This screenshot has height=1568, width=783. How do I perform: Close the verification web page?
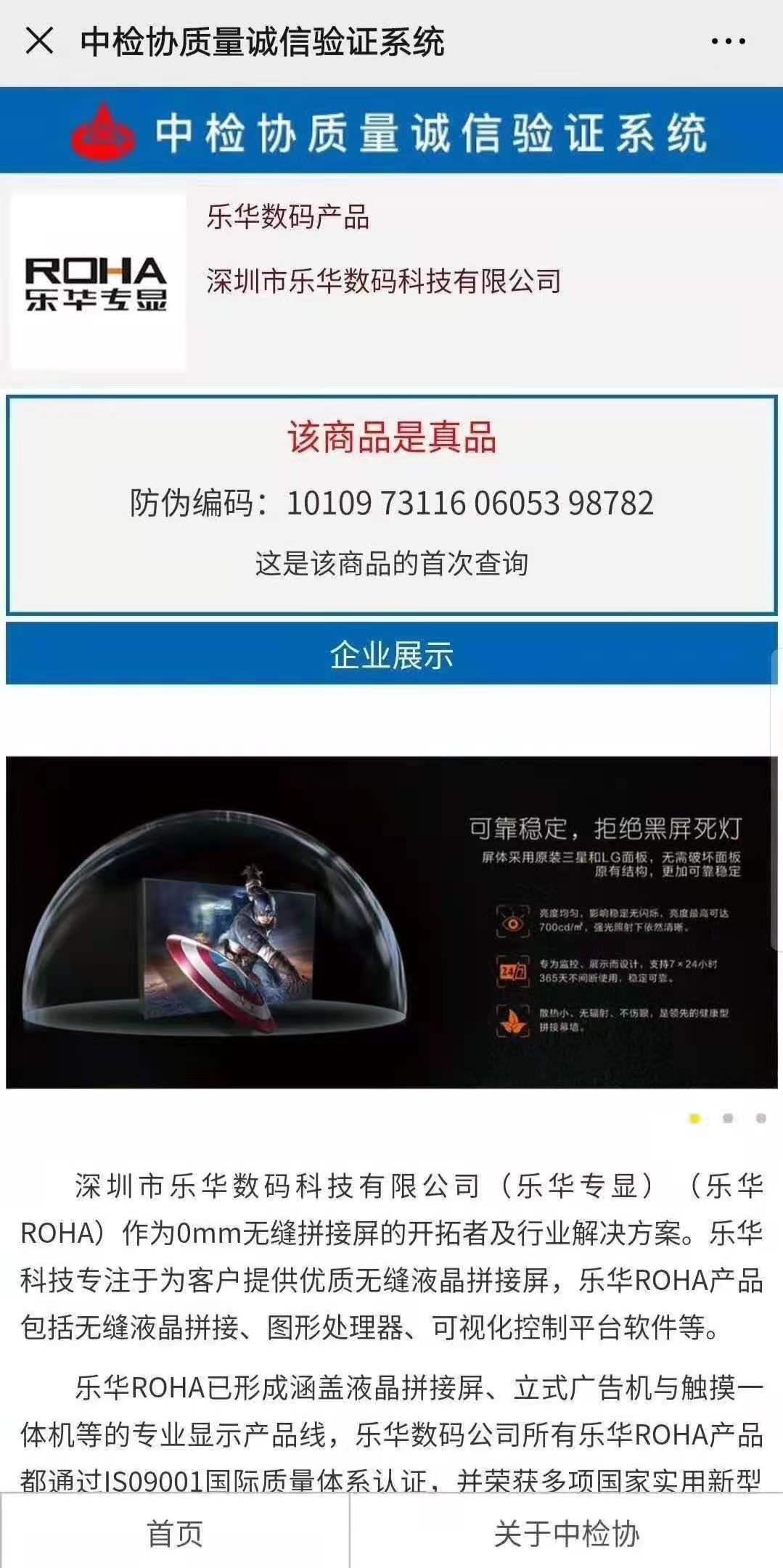(x=39, y=41)
